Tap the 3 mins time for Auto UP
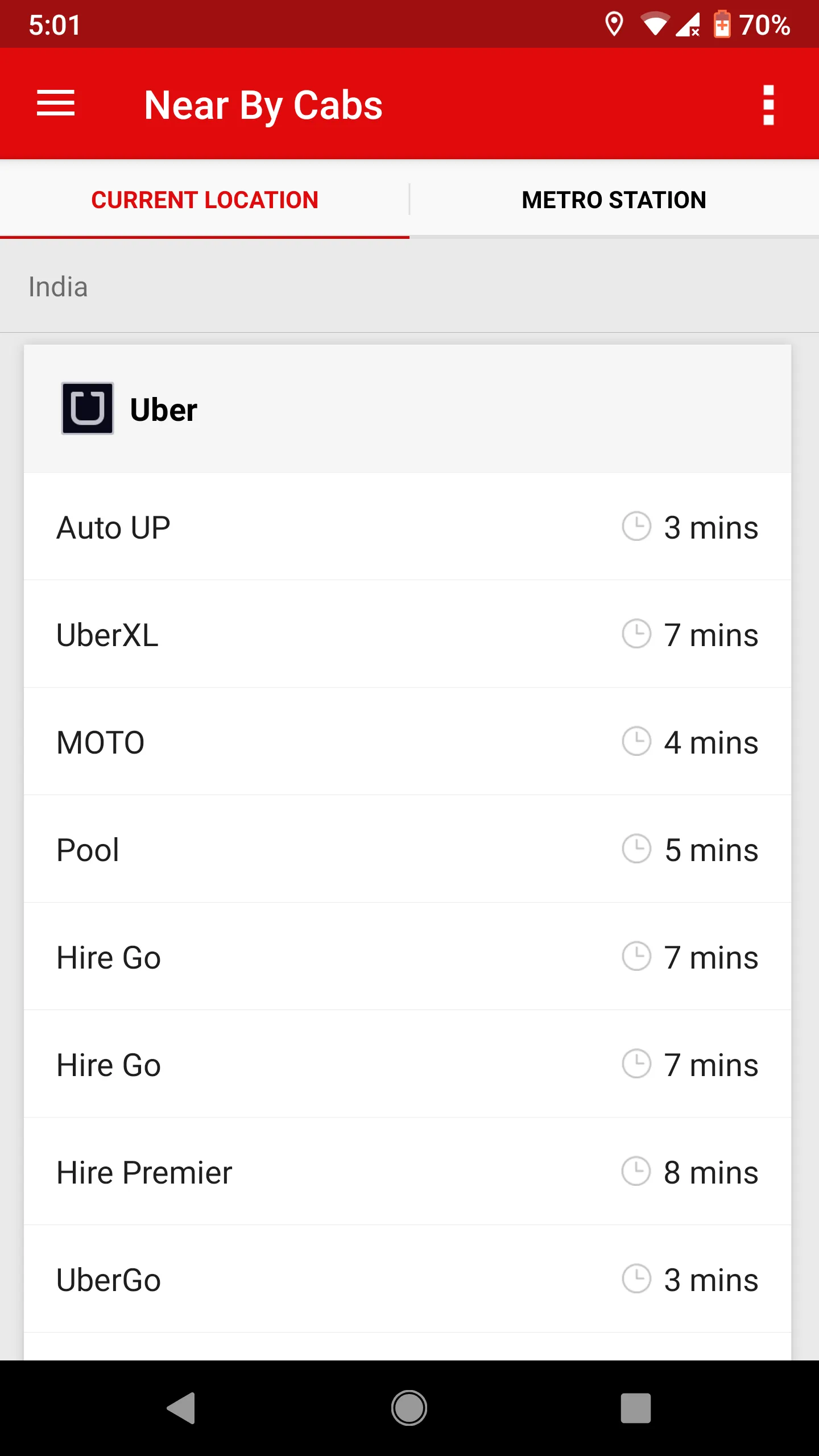Image resolution: width=819 pixels, height=1456 pixels. click(x=711, y=527)
